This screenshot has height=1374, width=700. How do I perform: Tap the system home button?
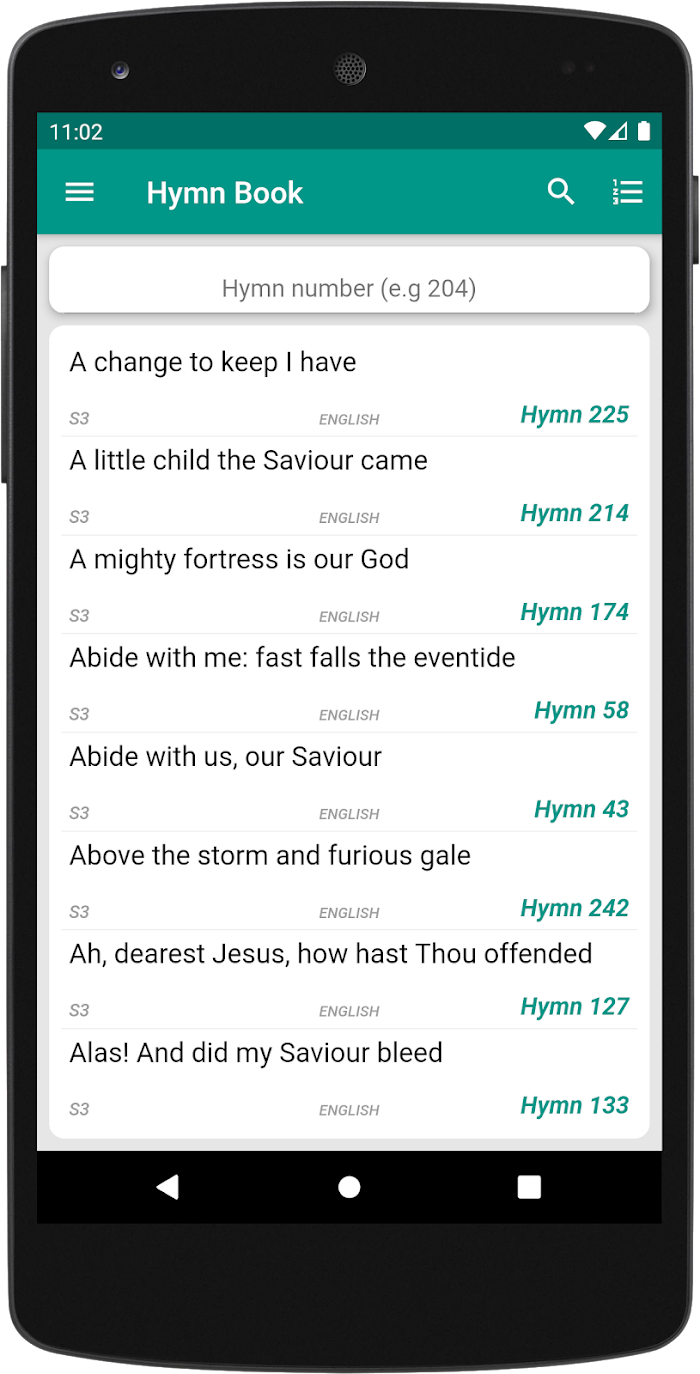tap(349, 1187)
